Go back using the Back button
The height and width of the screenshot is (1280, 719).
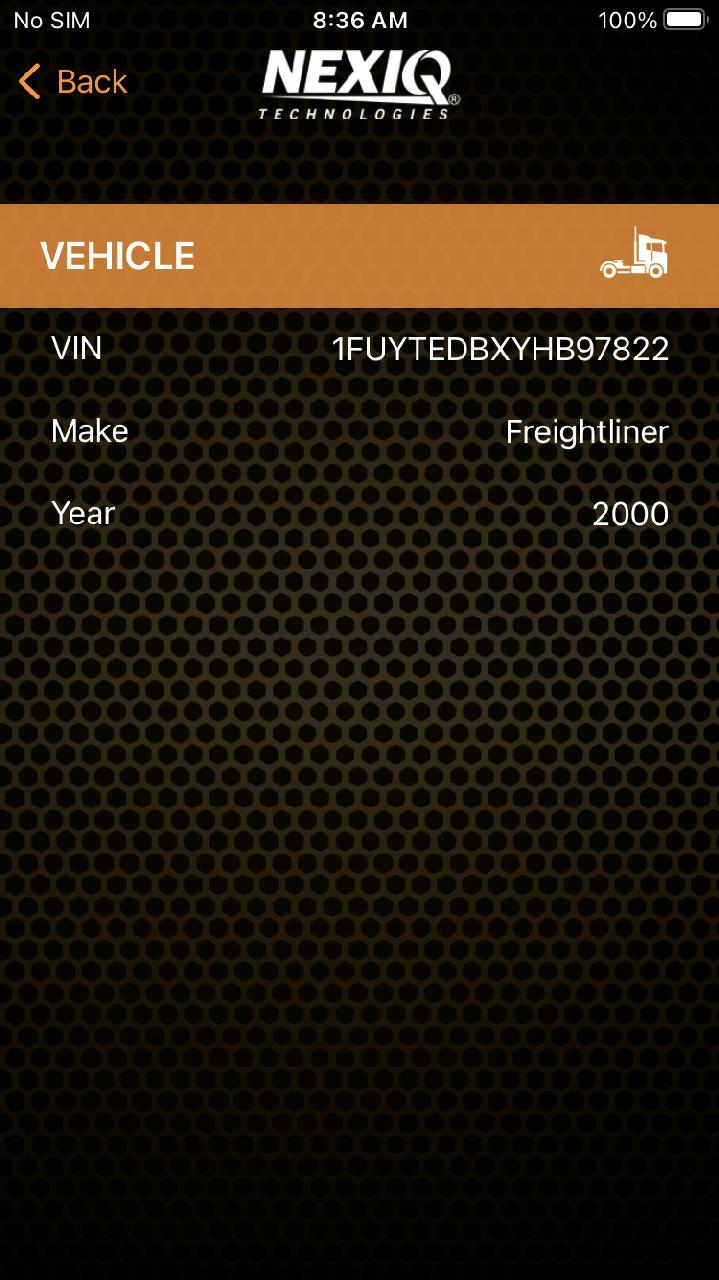(73, 81)
